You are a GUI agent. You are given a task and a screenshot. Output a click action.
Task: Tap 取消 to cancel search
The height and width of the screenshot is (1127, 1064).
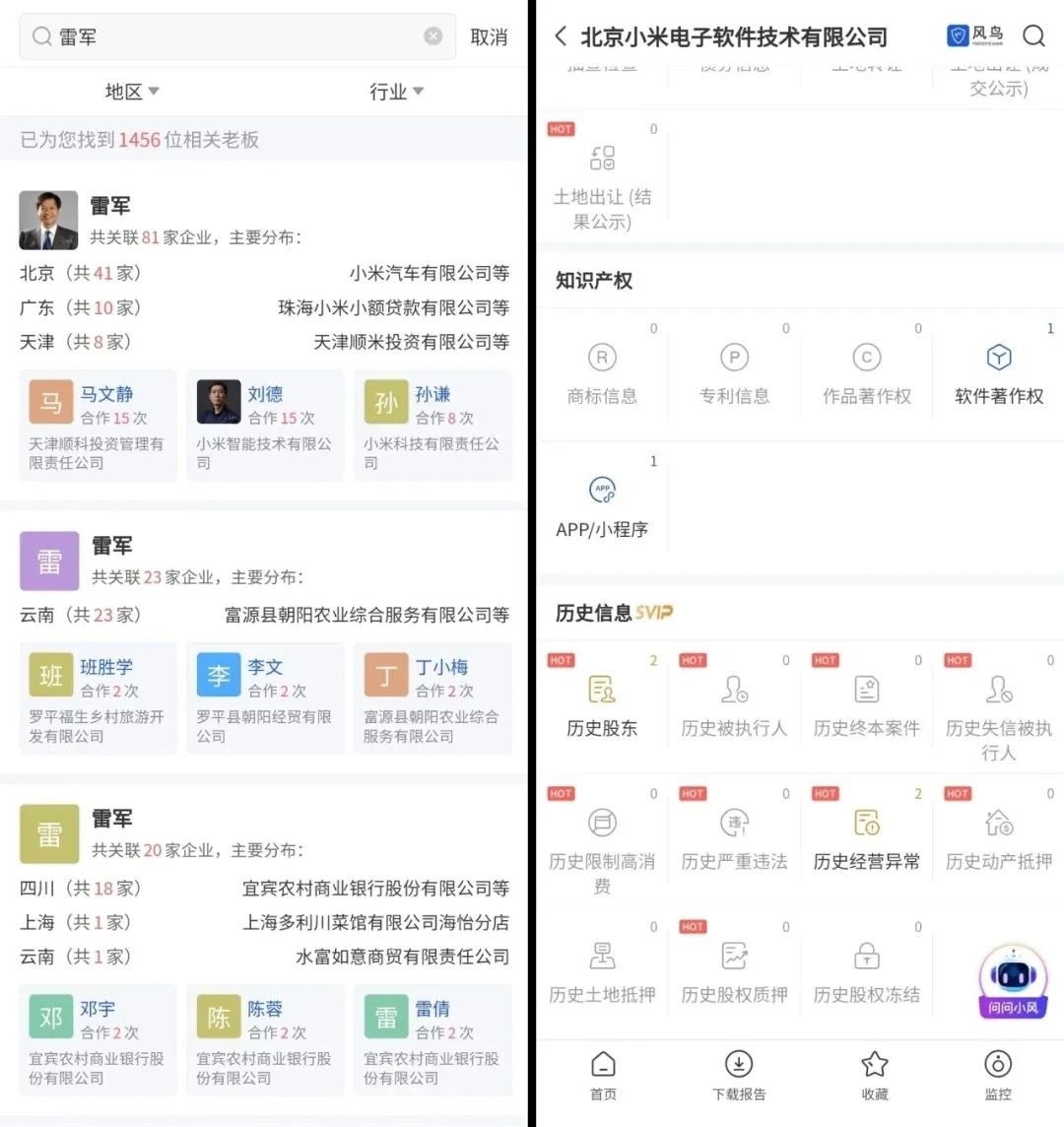tap(489, 37)
